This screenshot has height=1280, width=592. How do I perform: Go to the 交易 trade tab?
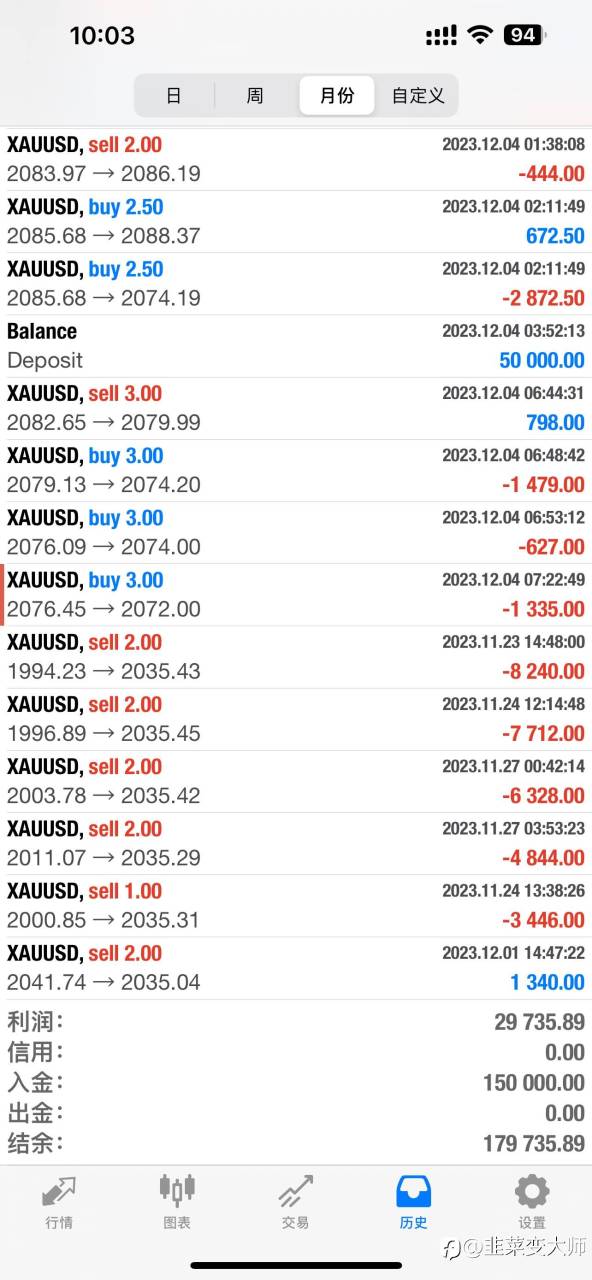(x=295, y=1202)
